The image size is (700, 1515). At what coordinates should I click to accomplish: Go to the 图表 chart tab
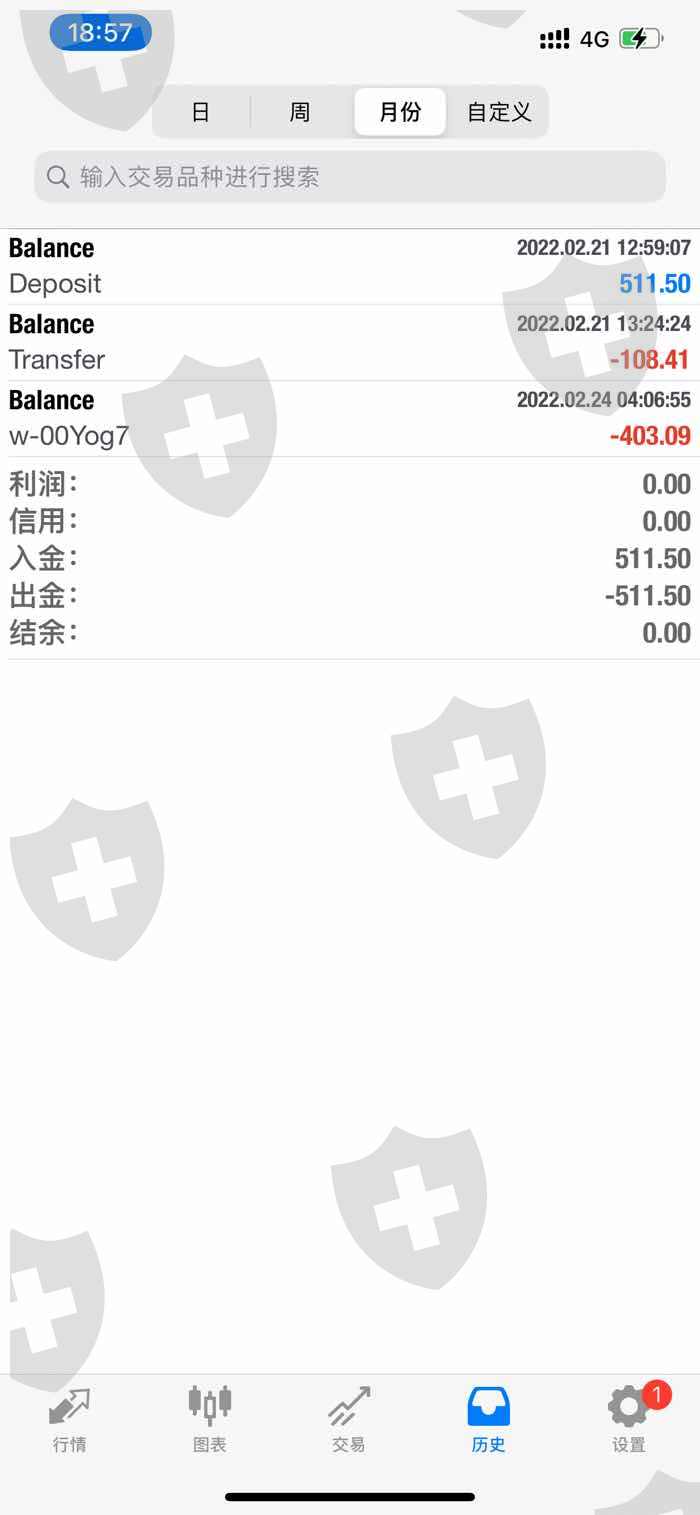tap(209, 1419)
